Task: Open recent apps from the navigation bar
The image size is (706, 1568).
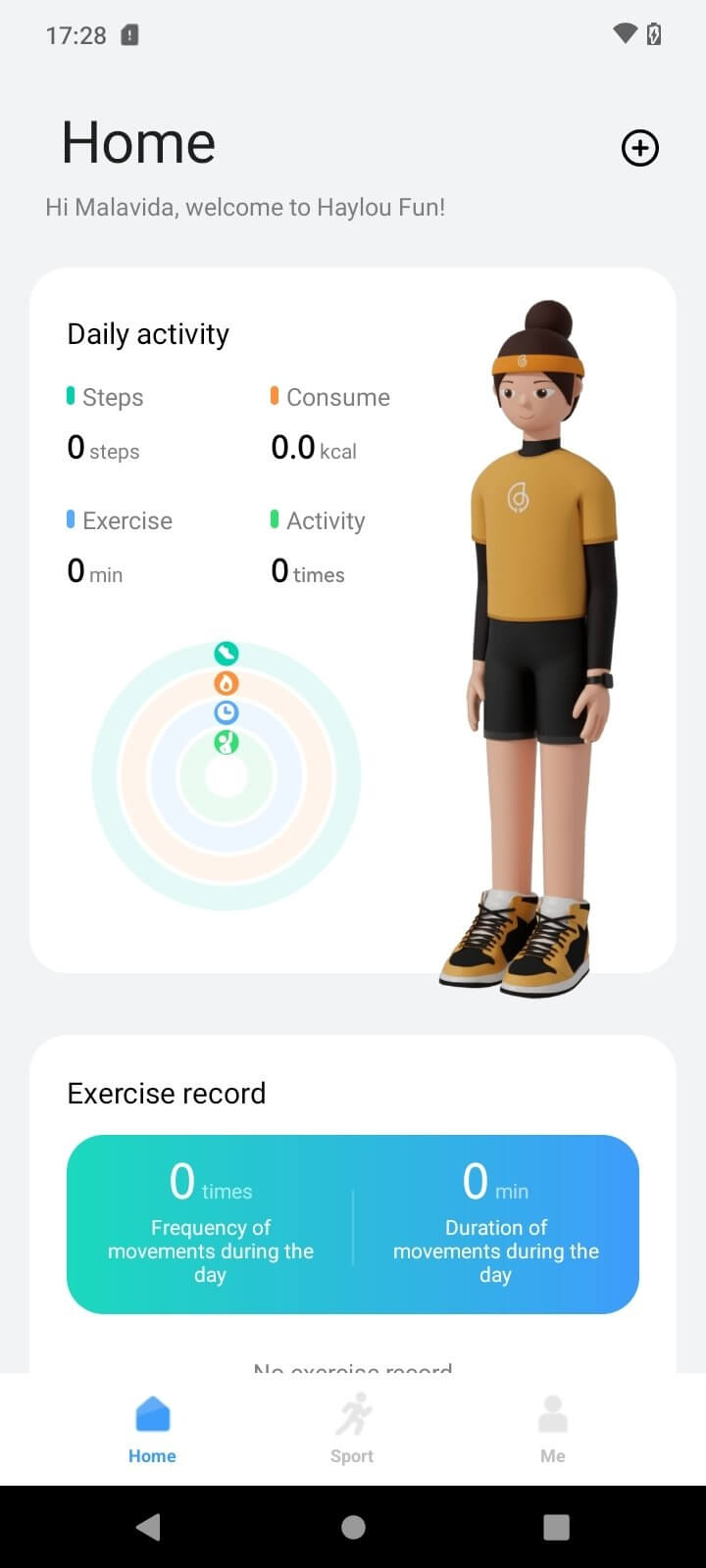Action: 556,1526
